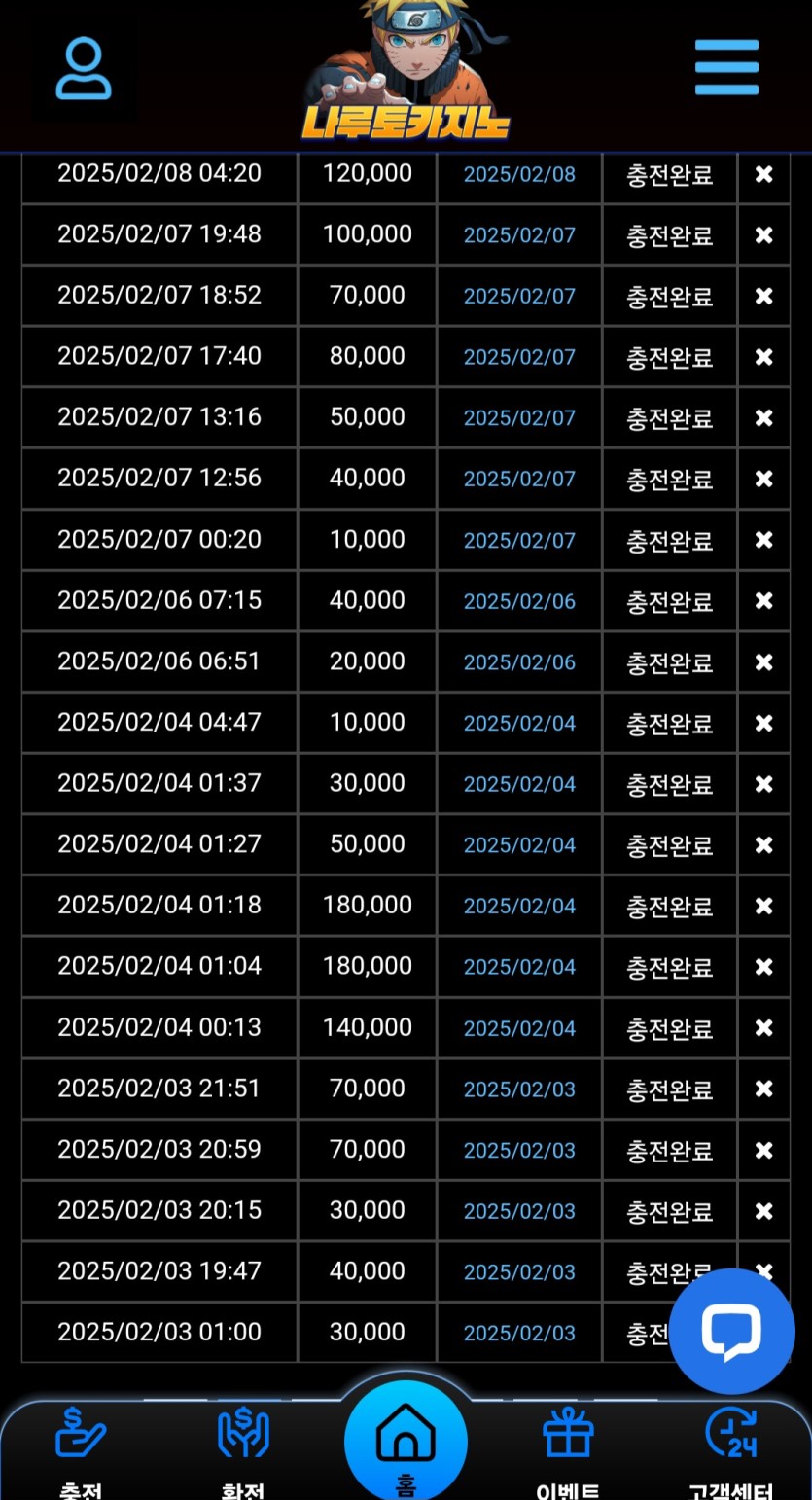
Task: Delete the 2025/02/03 20:15 record
Action: (764, 1211)
